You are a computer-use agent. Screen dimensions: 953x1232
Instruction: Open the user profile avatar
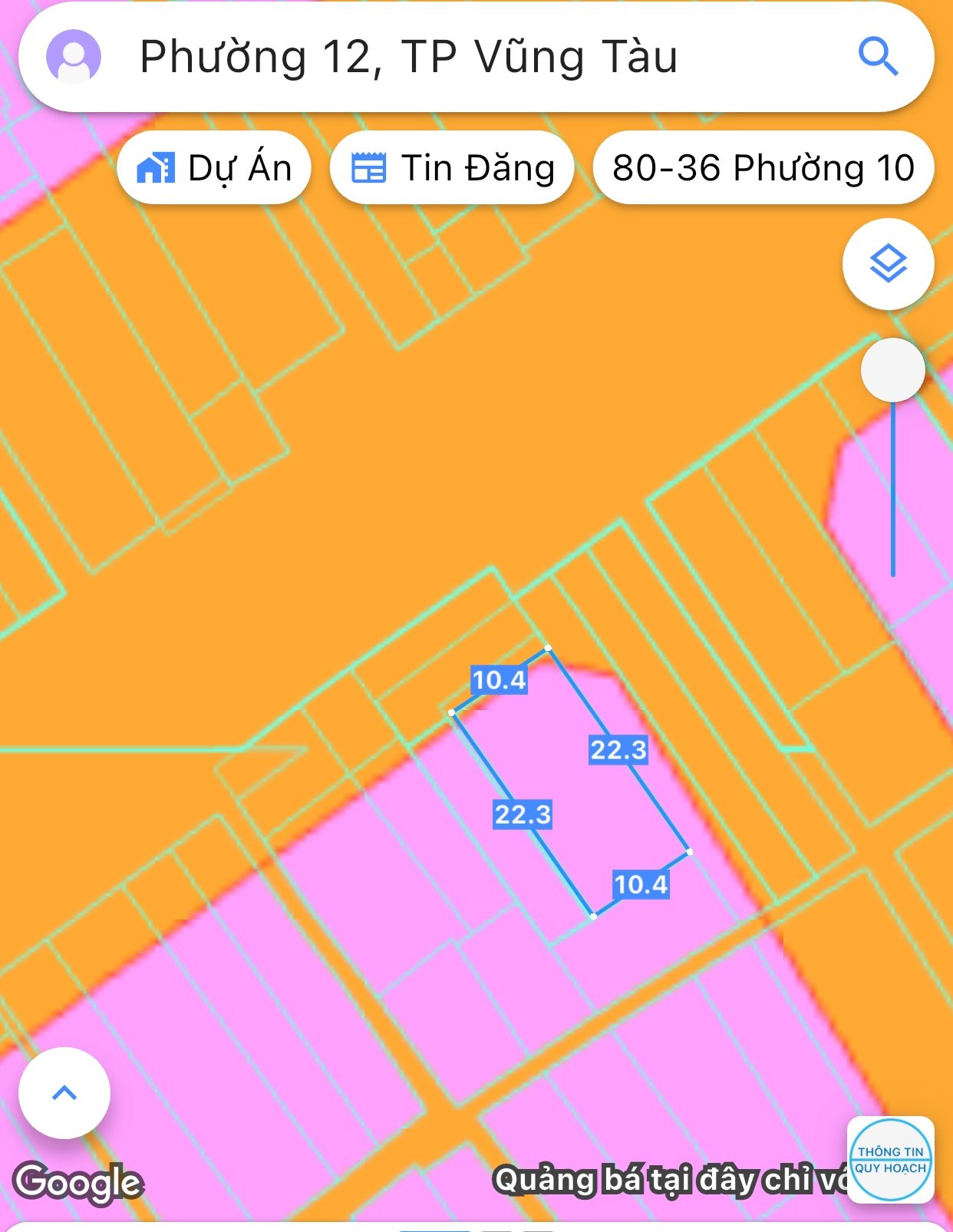(74, 57)
